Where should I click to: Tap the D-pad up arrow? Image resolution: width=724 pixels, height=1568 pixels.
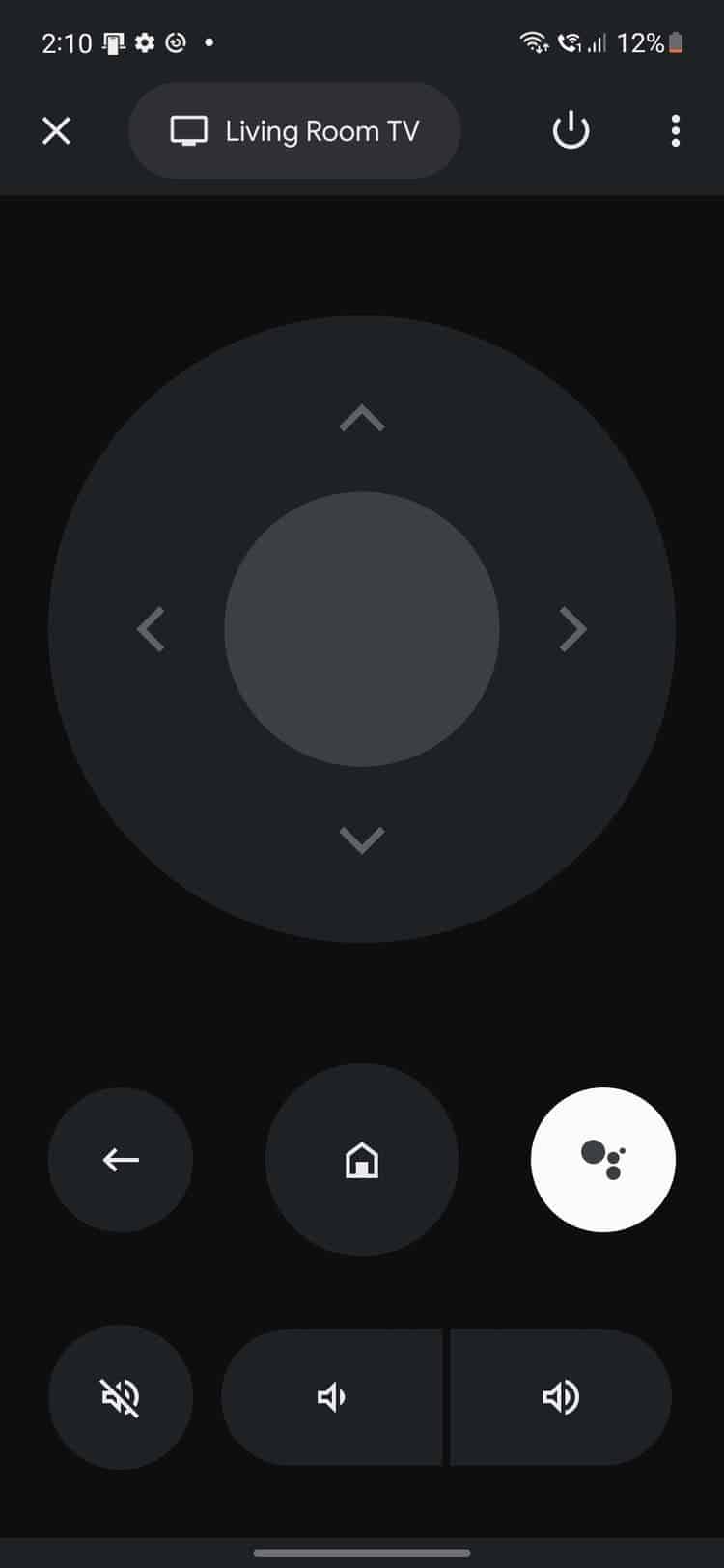click(x=362, y=418)
